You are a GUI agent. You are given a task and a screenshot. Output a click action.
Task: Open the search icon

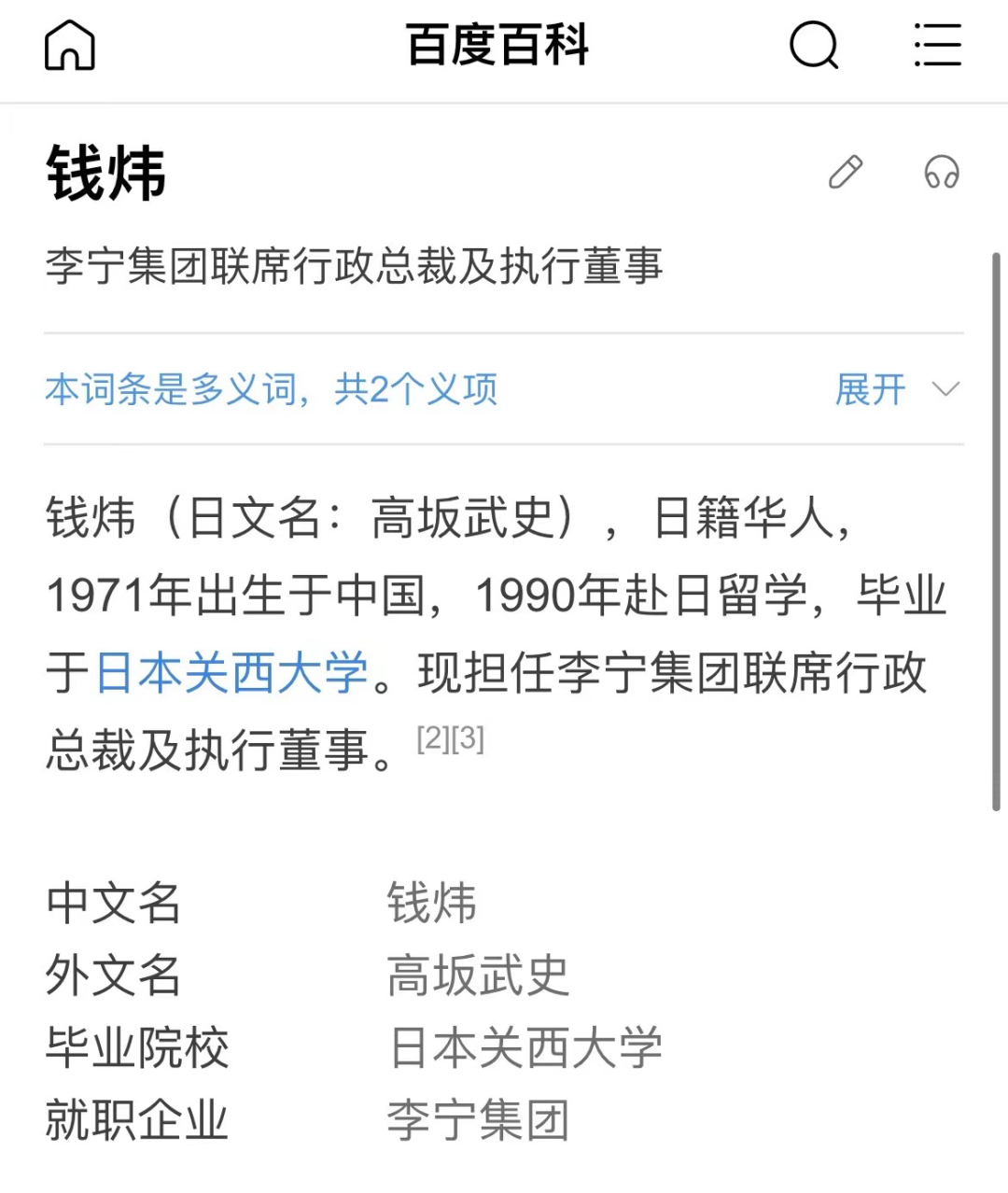814,45
